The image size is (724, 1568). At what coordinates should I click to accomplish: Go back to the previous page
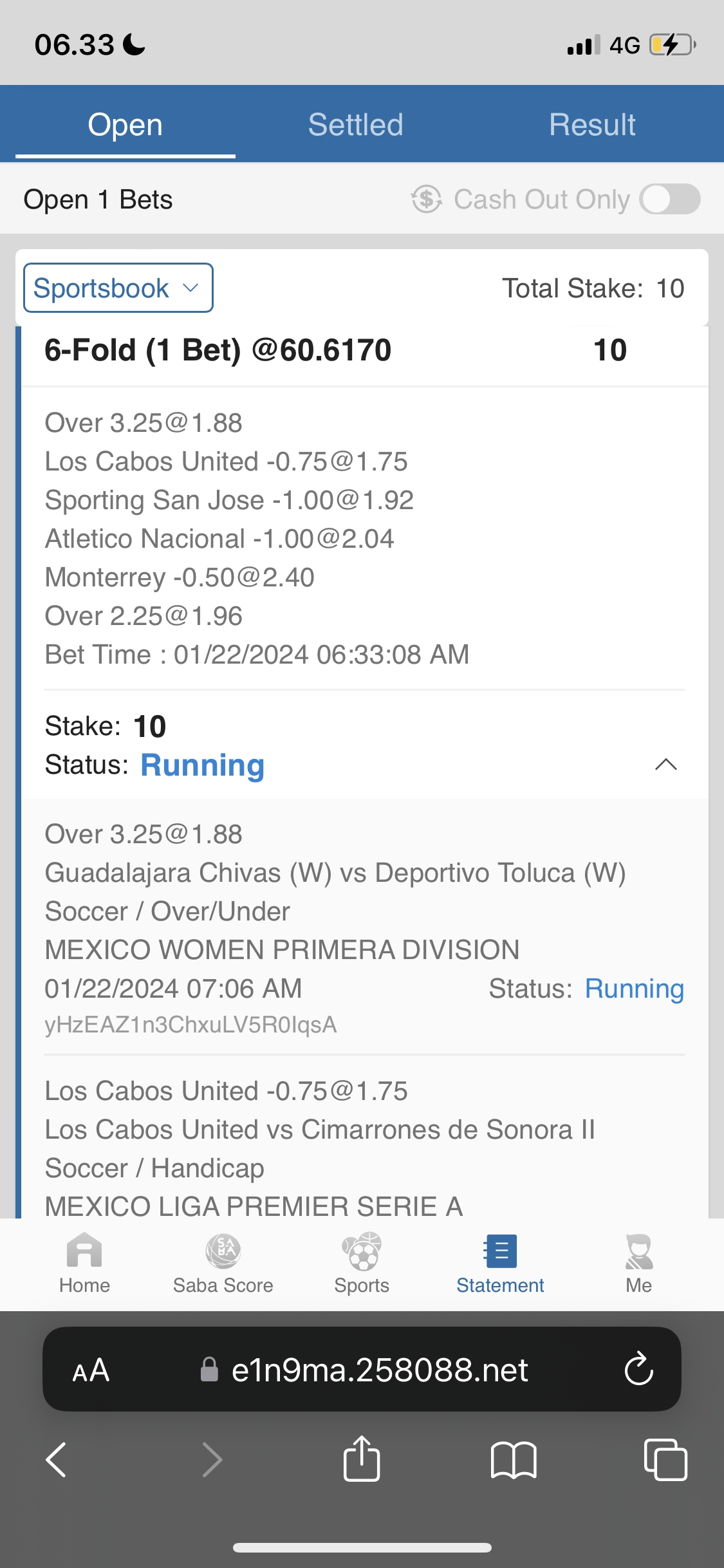[x=57, y=1459]
